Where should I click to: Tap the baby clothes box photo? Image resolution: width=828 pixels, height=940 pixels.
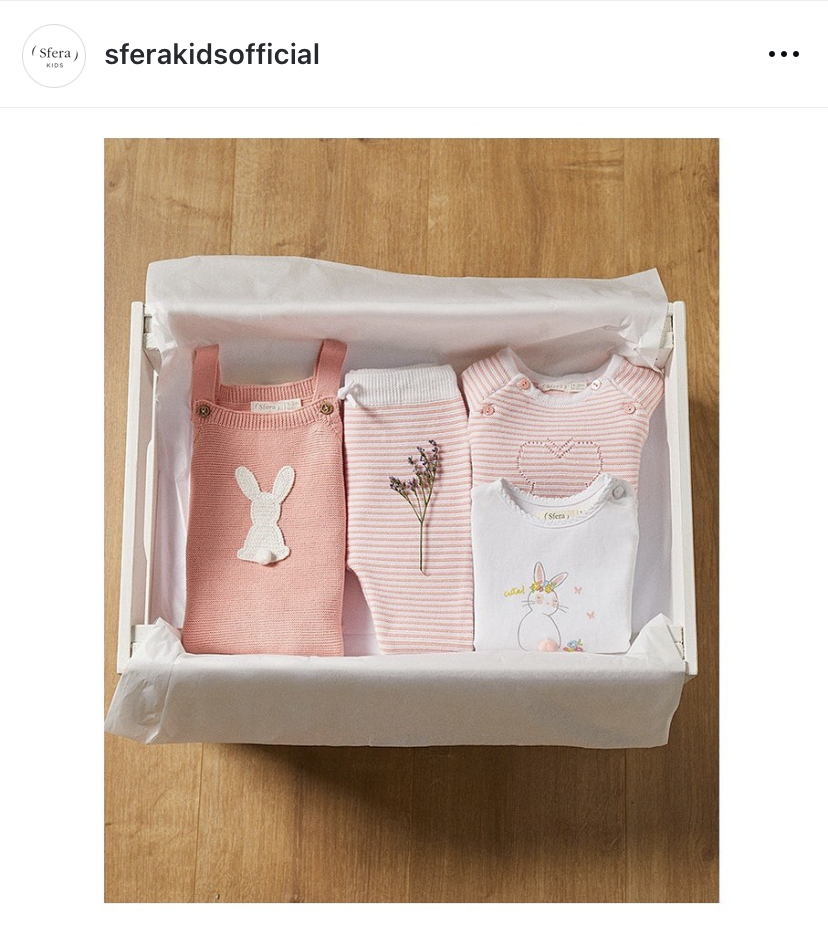pyautogui.click(x=411, y=520)
